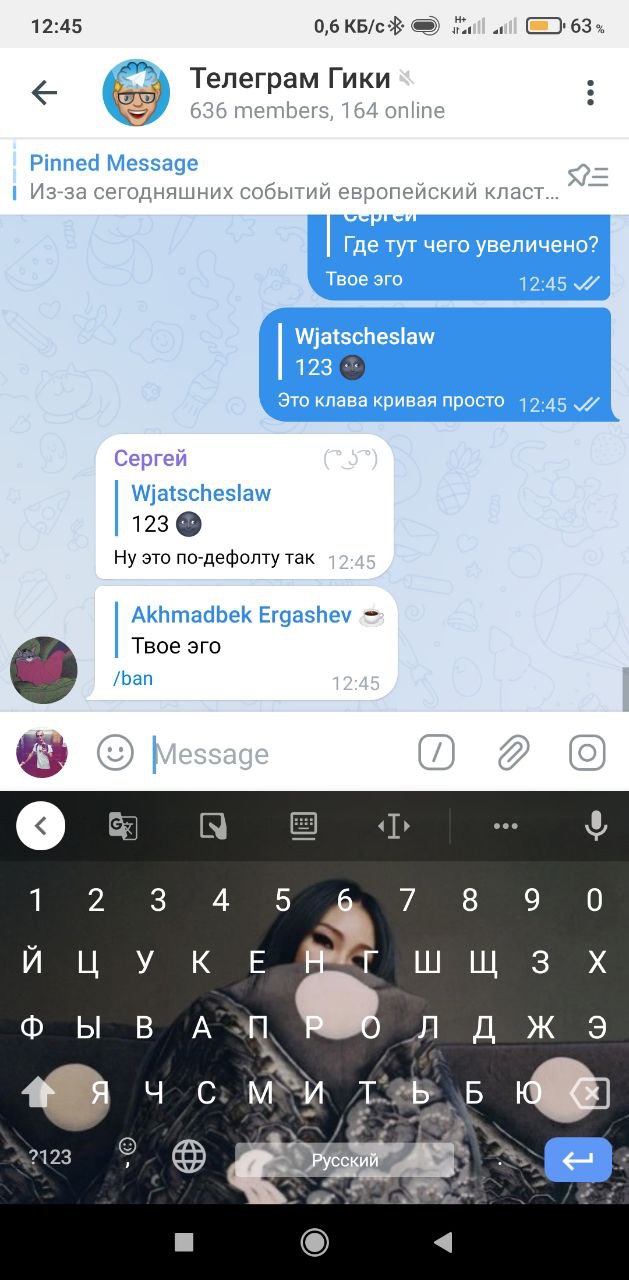The height and width of the screenshot is (1280, 629).
Task: Show the bot commands list
Action: click(x=436, y=753)
